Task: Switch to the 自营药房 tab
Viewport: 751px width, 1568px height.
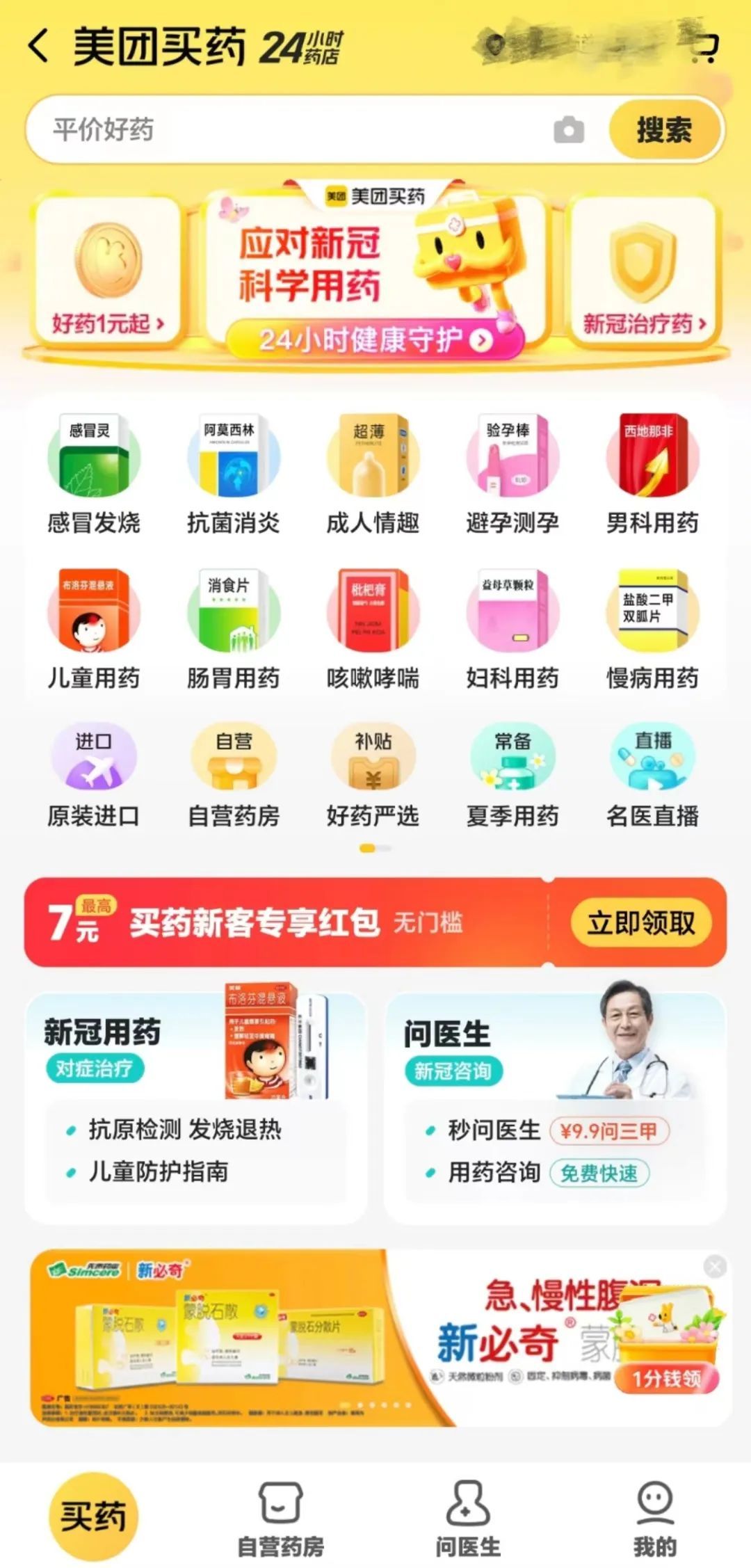Action: (281, 1519)
